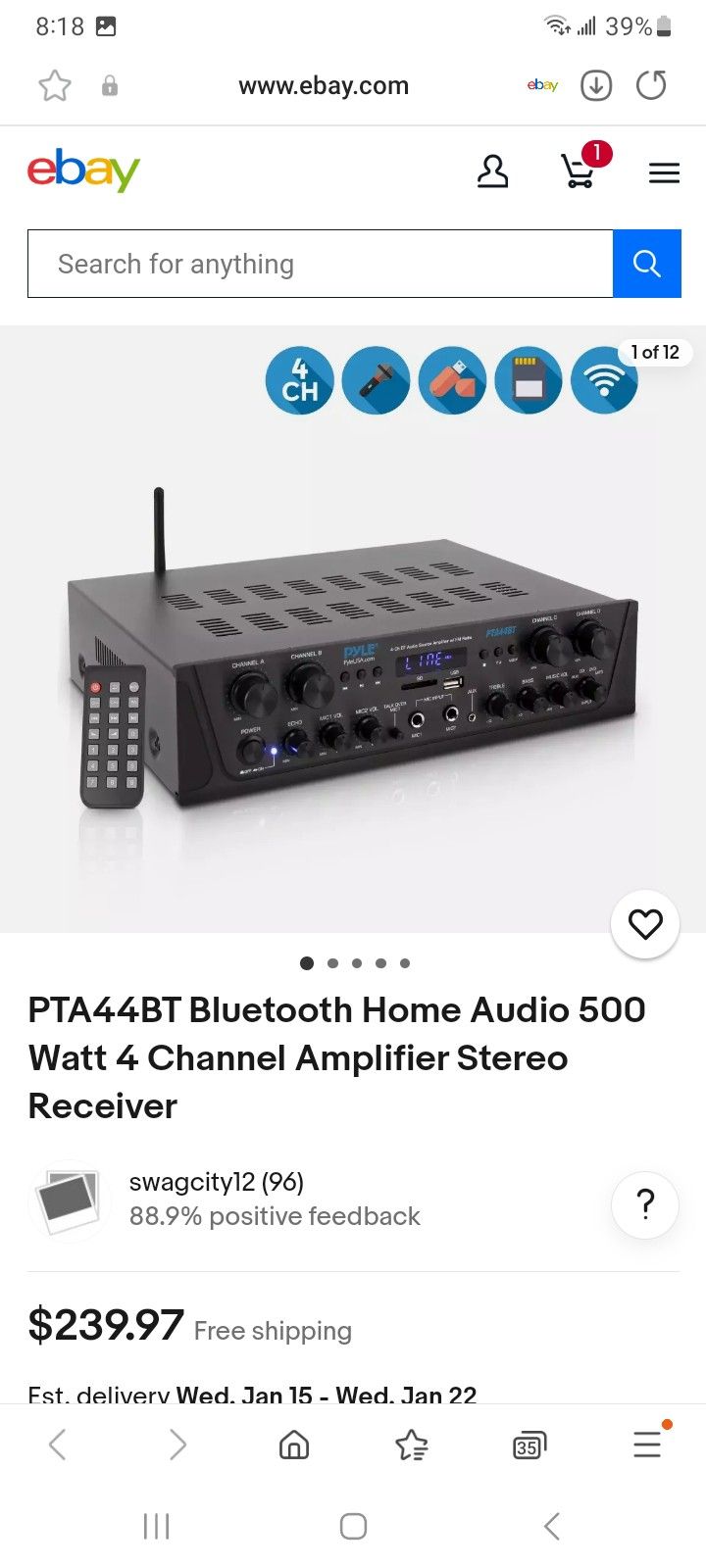The width and height of the screenshot is (706, 1568).
Task: Tap the question mark help button
Action: (644, 1205)
